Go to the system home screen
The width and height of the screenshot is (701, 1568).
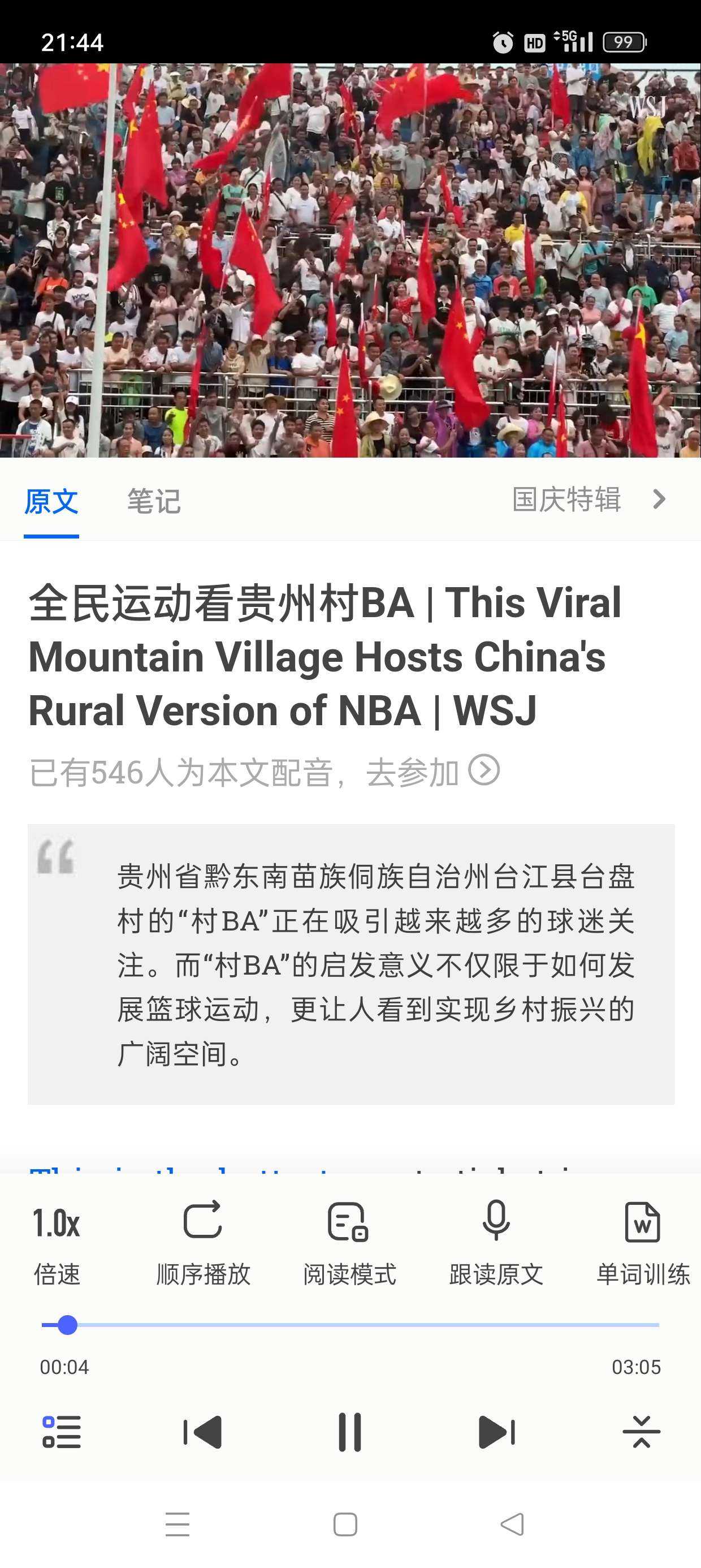point(345,1524)
